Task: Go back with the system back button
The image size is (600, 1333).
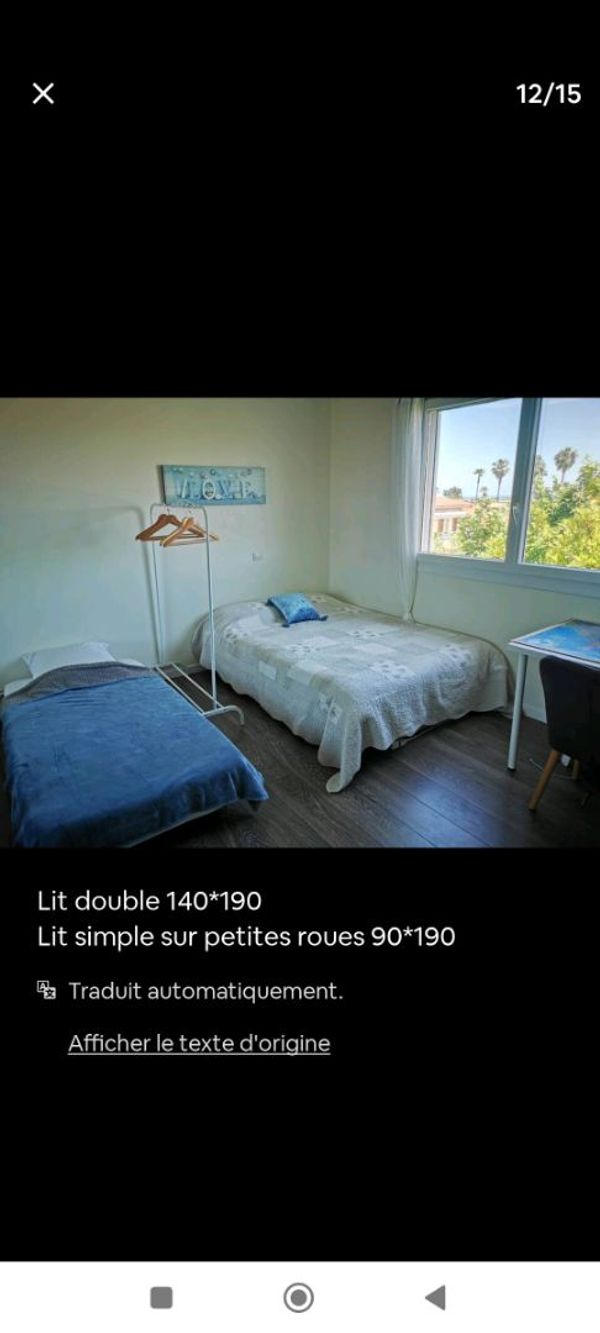Action: coord(435,1298)
